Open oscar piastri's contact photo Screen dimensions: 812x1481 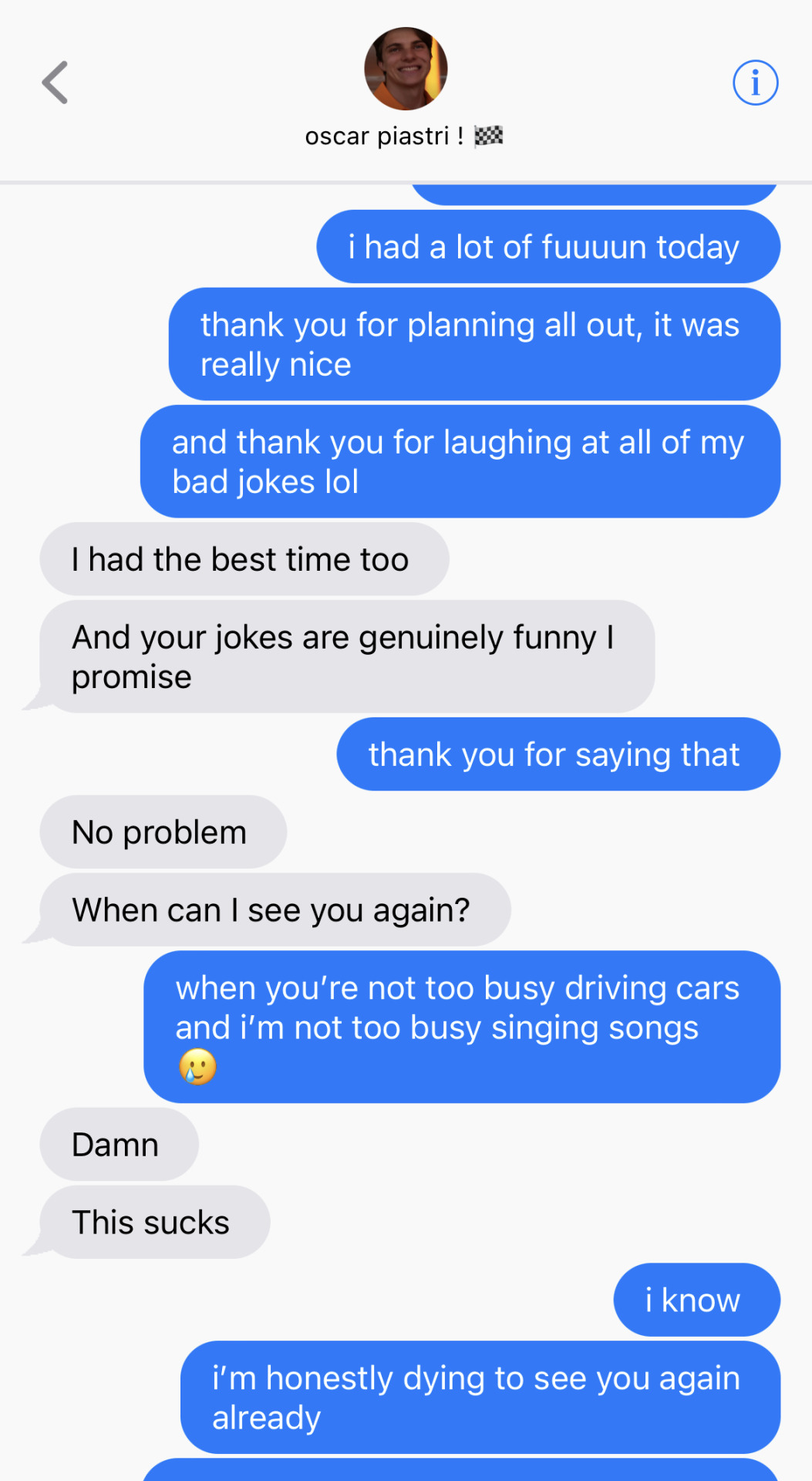click(x=406, y=69)
